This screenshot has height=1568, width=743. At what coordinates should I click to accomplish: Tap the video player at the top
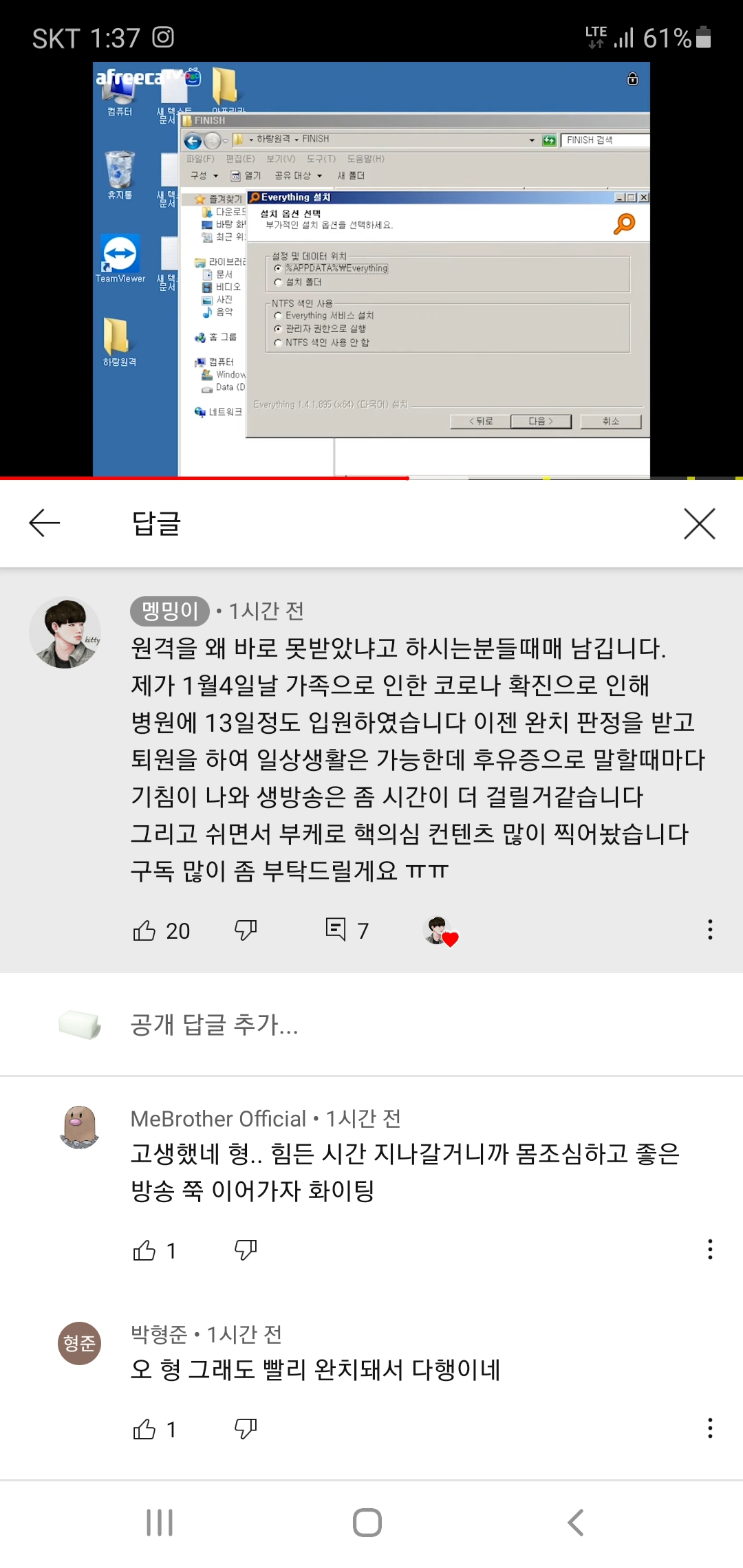371,268
